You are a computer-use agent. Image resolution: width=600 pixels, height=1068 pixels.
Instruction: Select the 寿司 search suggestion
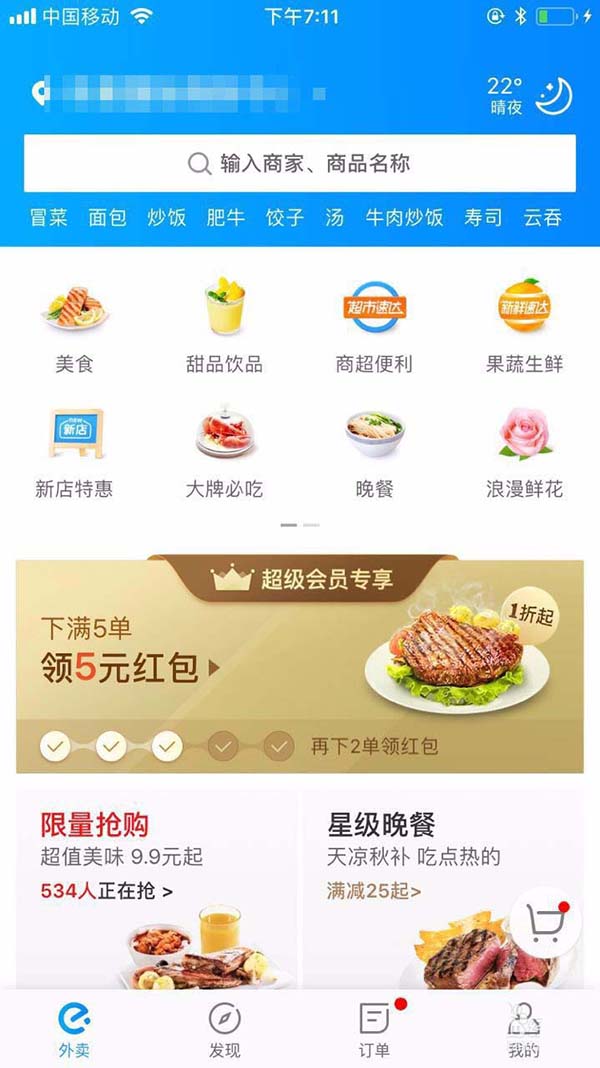point(483,217)
